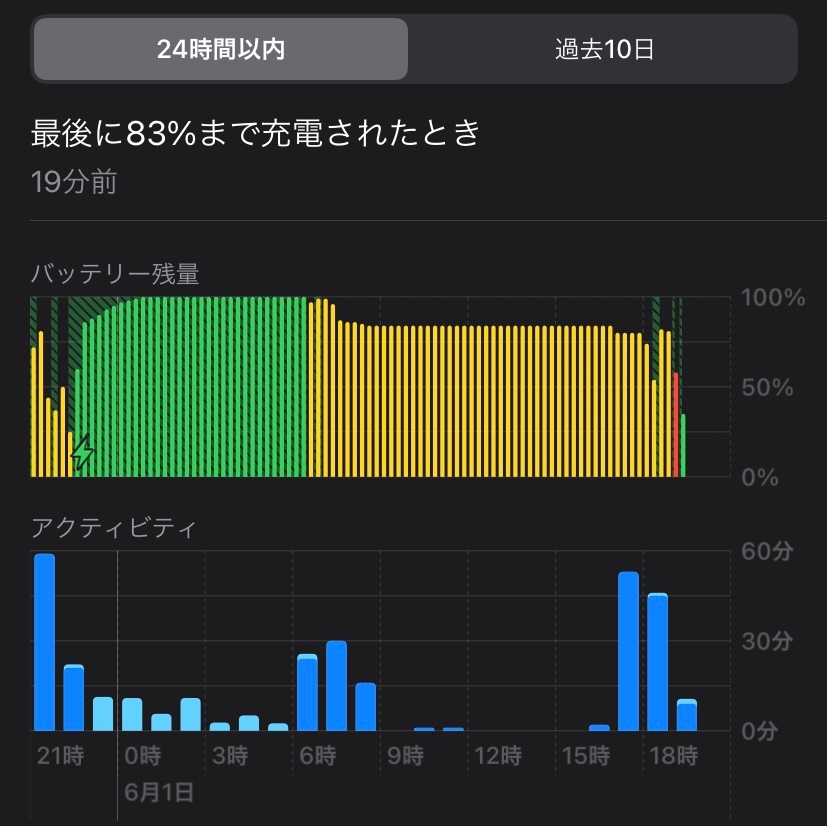This screenshot has width=827, height=826.
Task: Switch to the 過去10日 view
Action: 604,49
